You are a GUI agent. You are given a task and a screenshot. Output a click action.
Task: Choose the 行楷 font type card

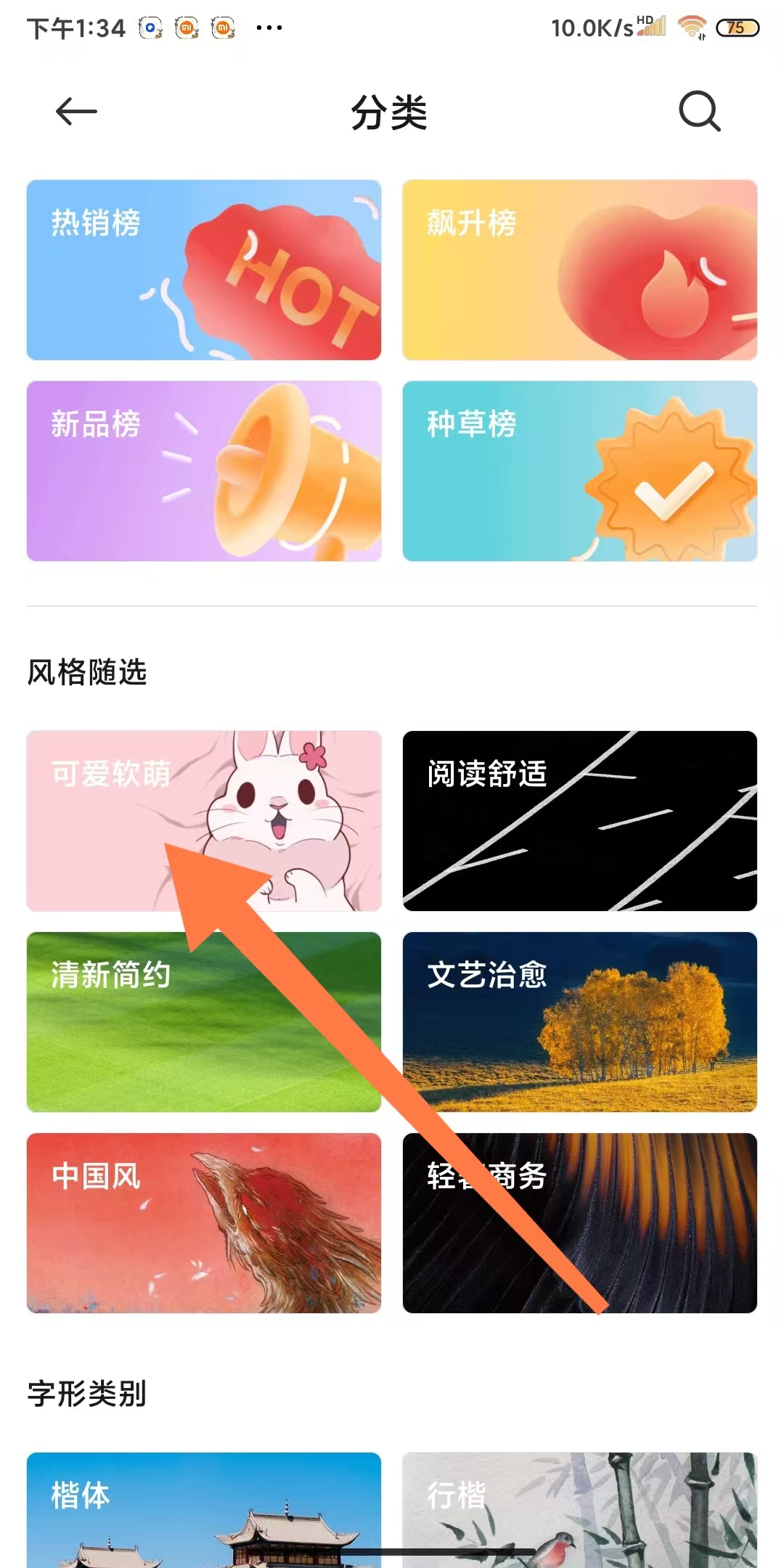tap(580, 1508)
